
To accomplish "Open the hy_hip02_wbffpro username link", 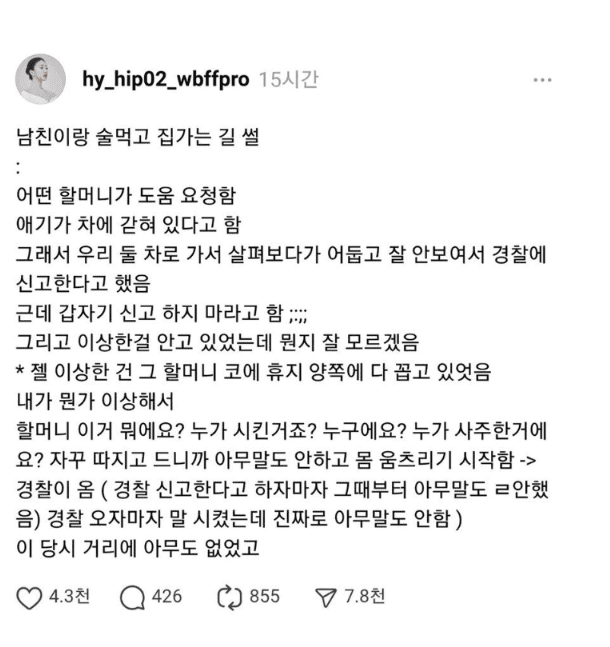I will coord(166,80).
